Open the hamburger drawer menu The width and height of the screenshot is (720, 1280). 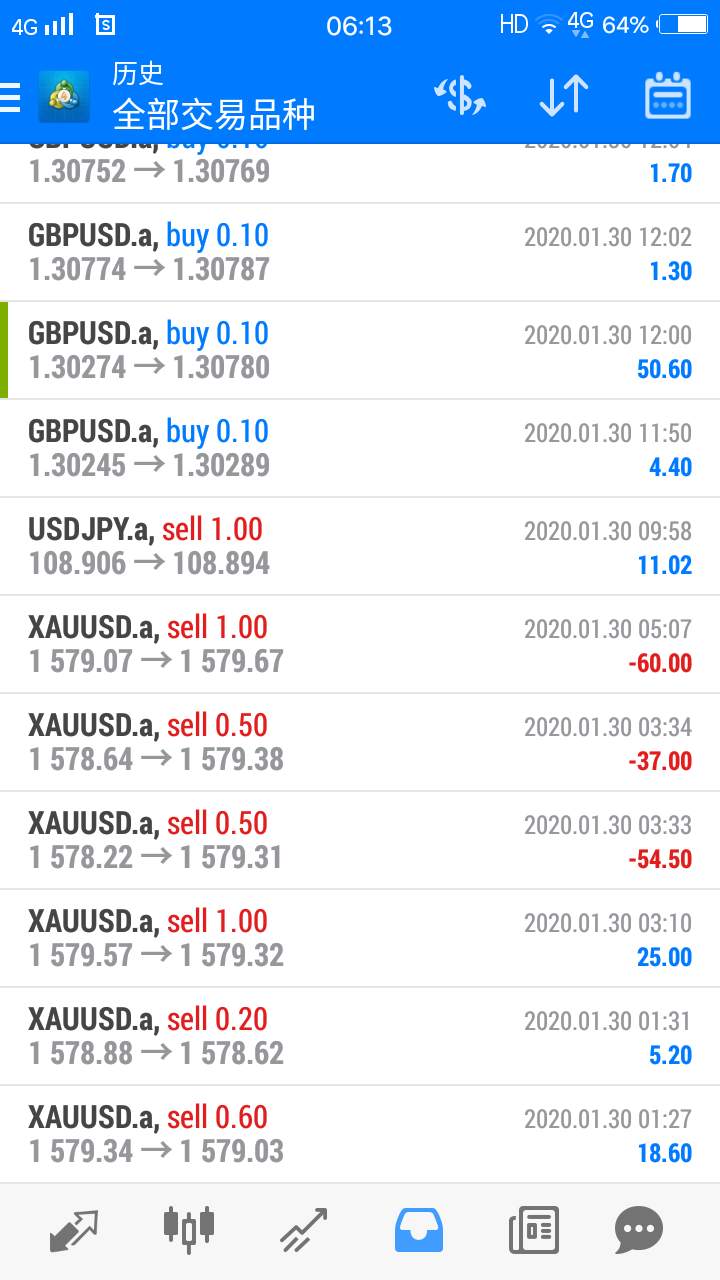tap(10, 96)
